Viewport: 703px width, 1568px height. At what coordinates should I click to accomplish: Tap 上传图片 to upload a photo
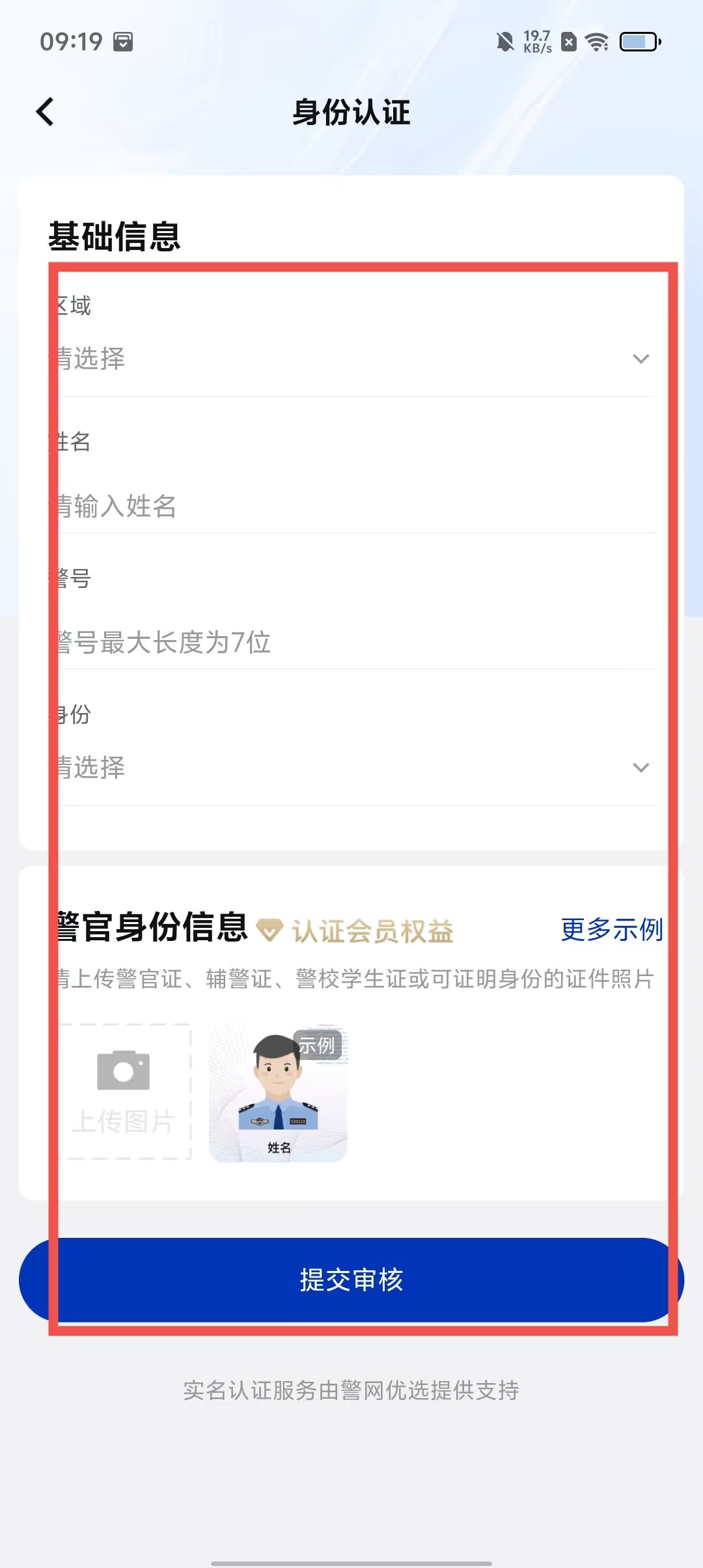(124, 1092)
